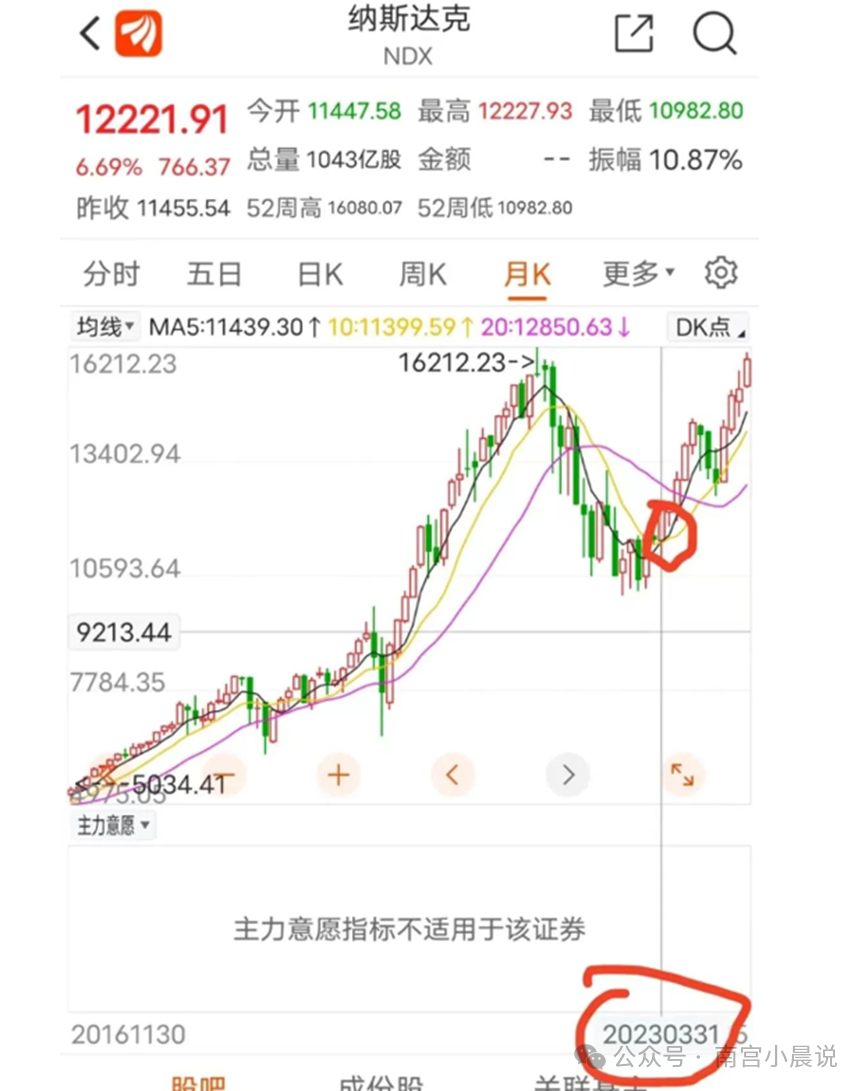This screenshot has height=1091, width=865.
Task: Share this NDX quote page
Action: 633,34
